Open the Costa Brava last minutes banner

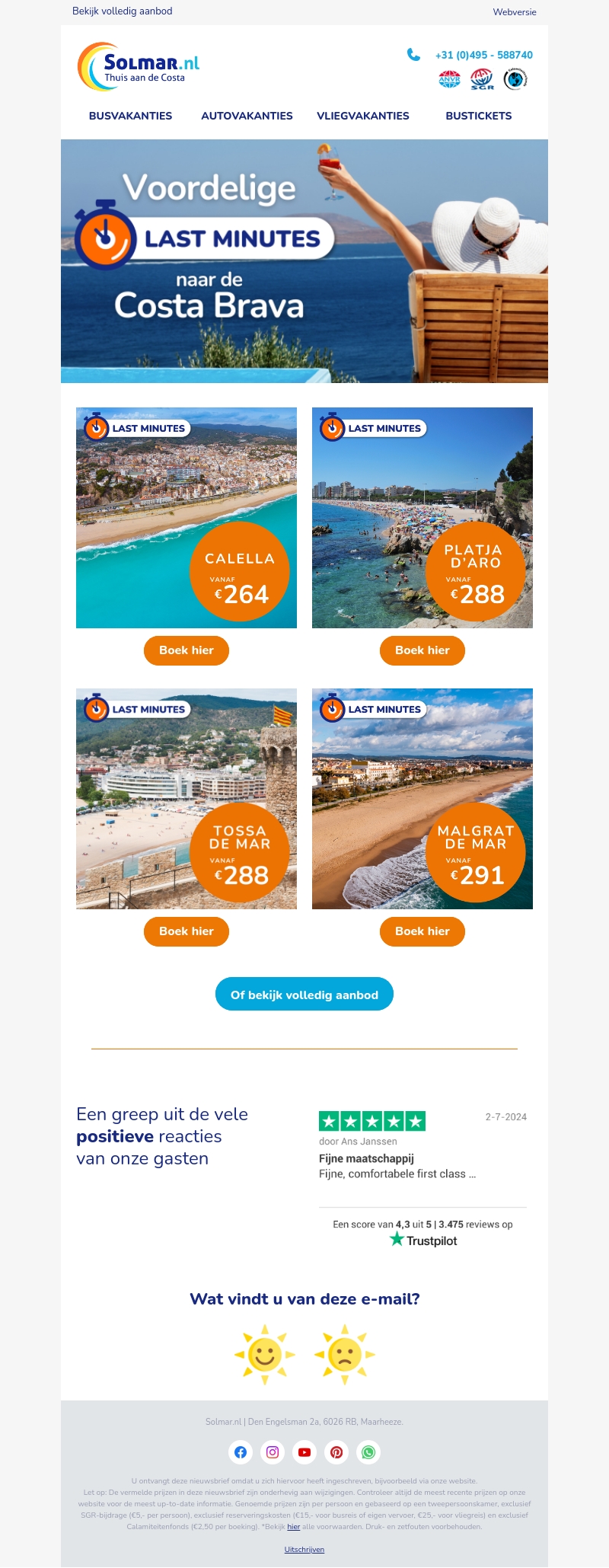[x=304, y=260]
